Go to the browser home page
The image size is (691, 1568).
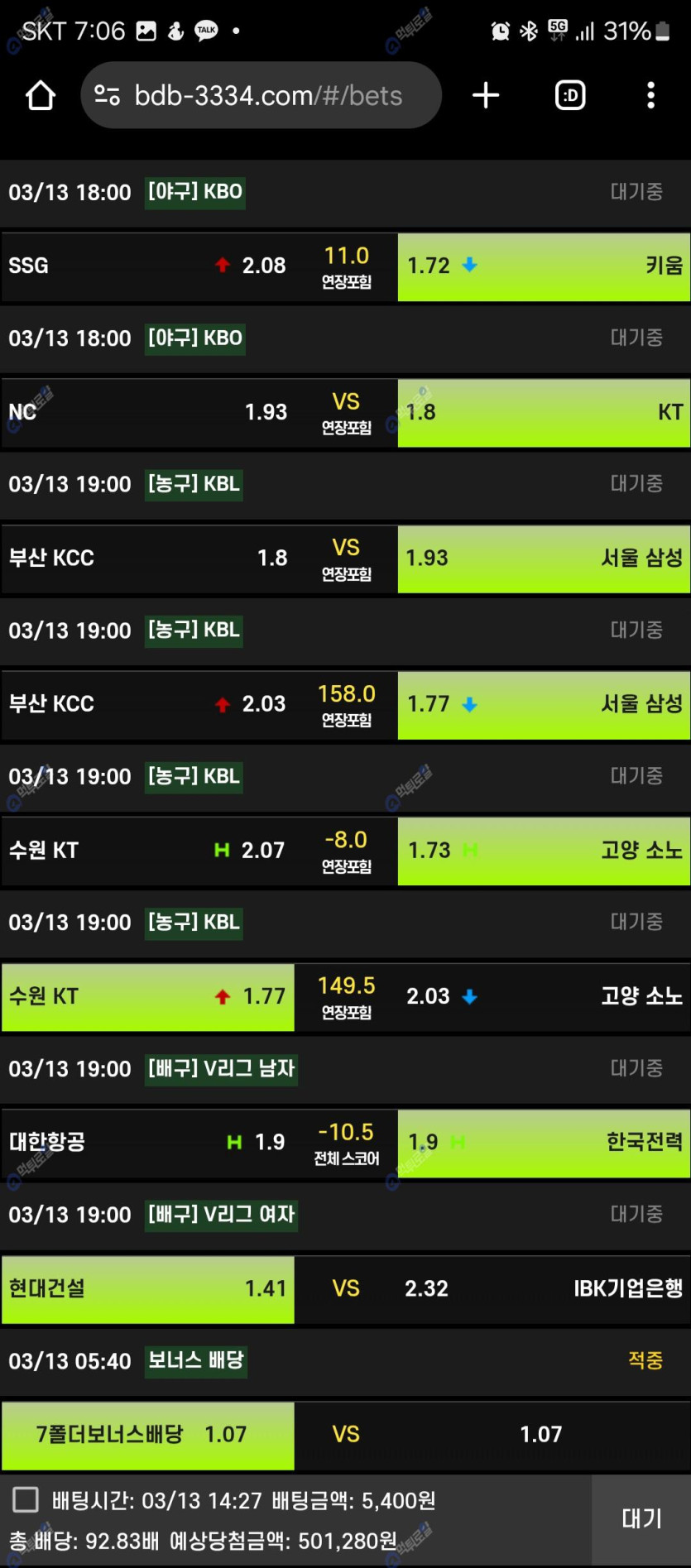[x=41, y=96]
